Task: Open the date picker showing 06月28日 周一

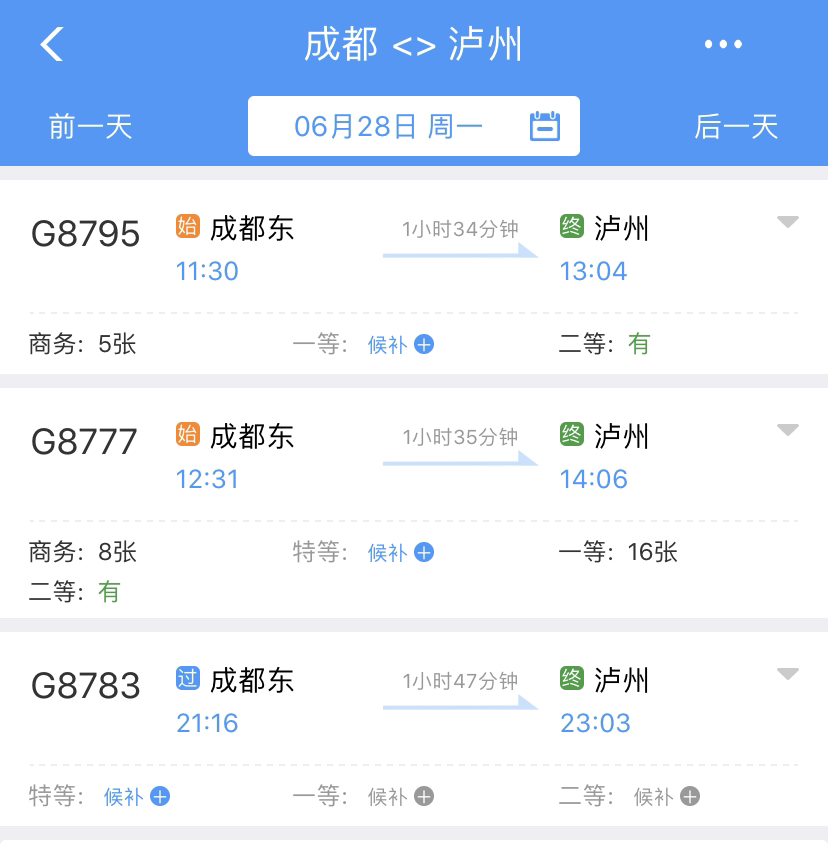Action: click(413, 126)
